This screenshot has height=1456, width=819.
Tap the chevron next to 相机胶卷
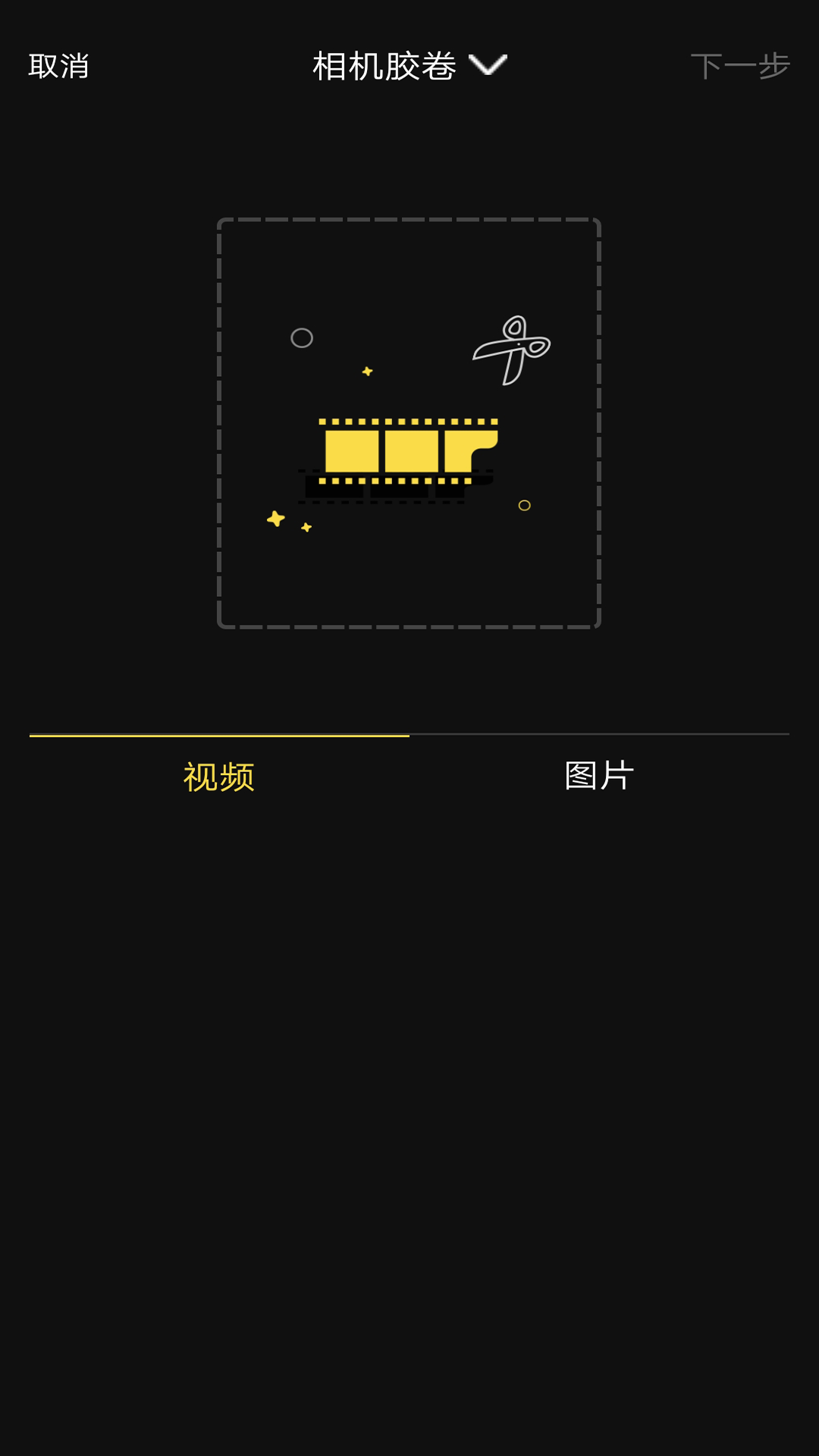489,66
